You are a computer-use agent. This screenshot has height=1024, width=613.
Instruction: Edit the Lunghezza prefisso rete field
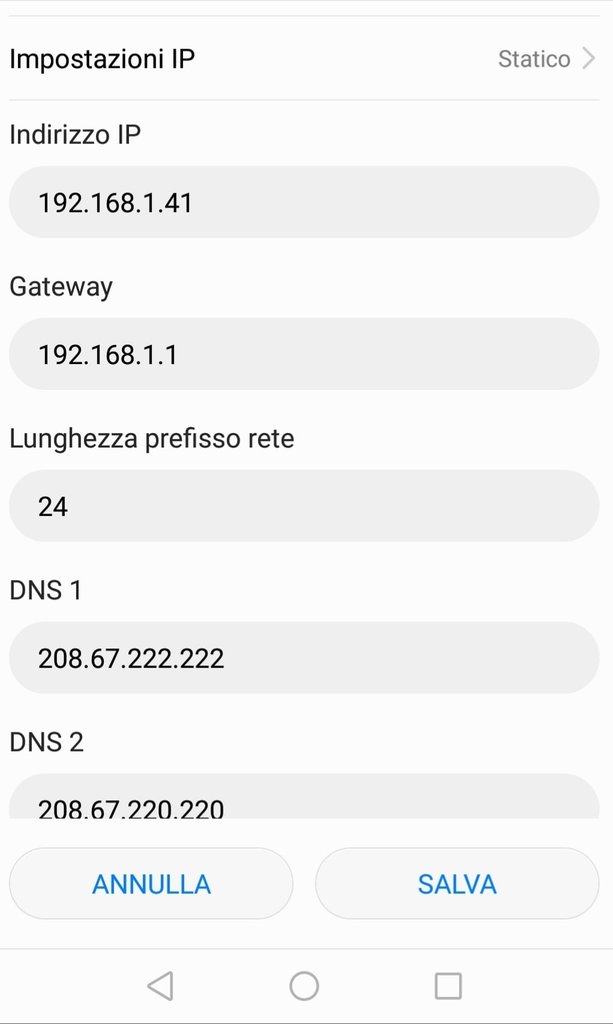point(304,505)
